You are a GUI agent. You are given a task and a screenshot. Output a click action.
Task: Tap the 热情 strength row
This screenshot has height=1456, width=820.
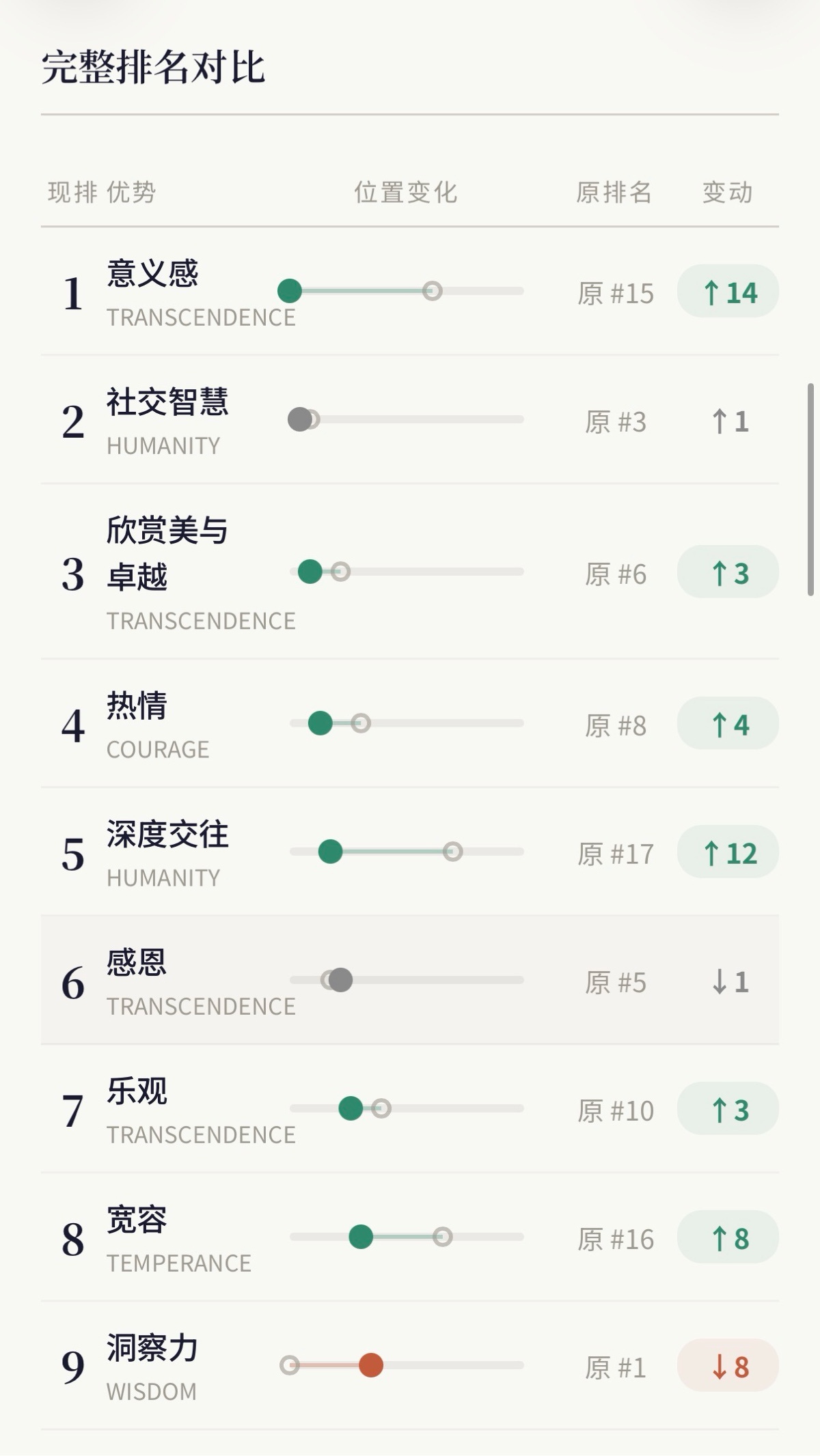point(410,724)
